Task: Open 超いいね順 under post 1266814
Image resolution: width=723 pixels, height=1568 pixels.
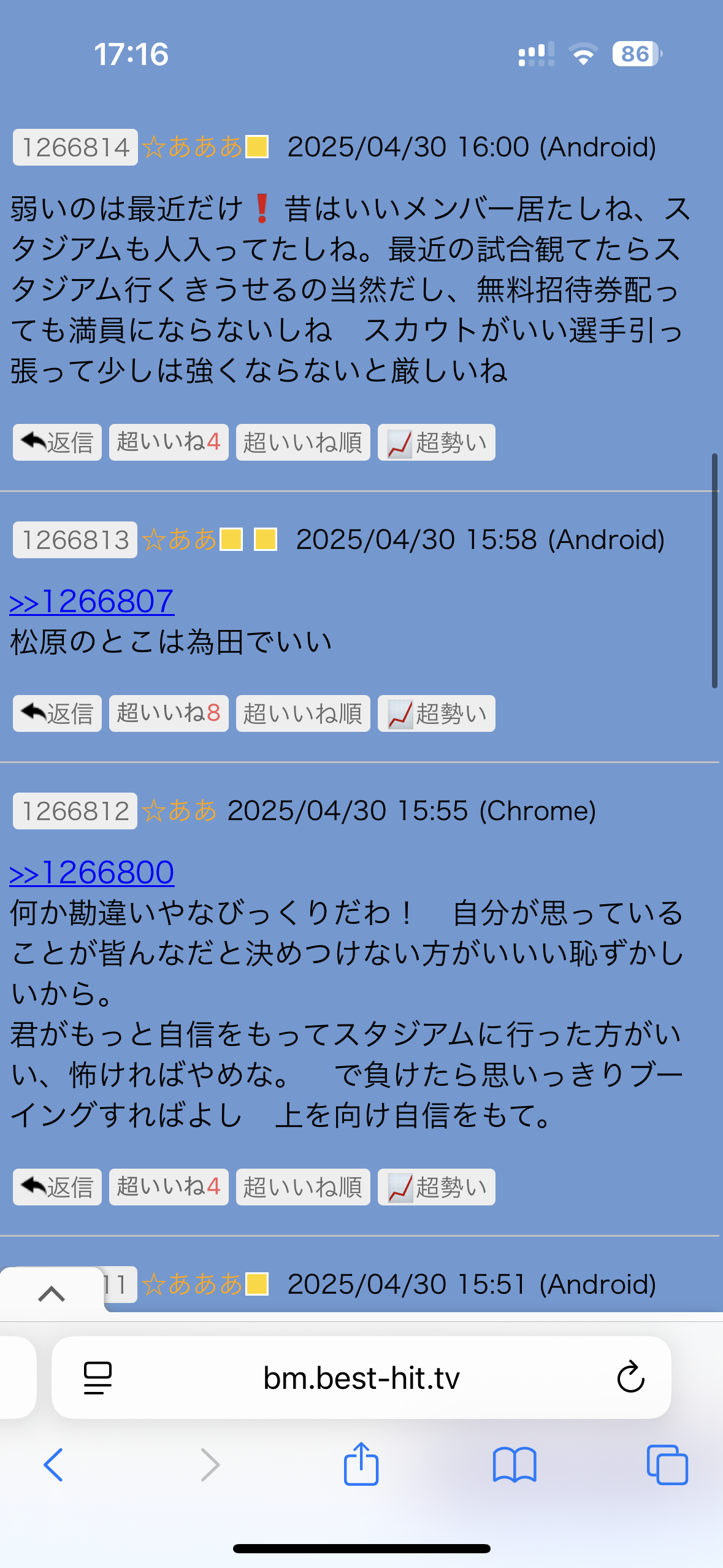Action: pos(303,442)
